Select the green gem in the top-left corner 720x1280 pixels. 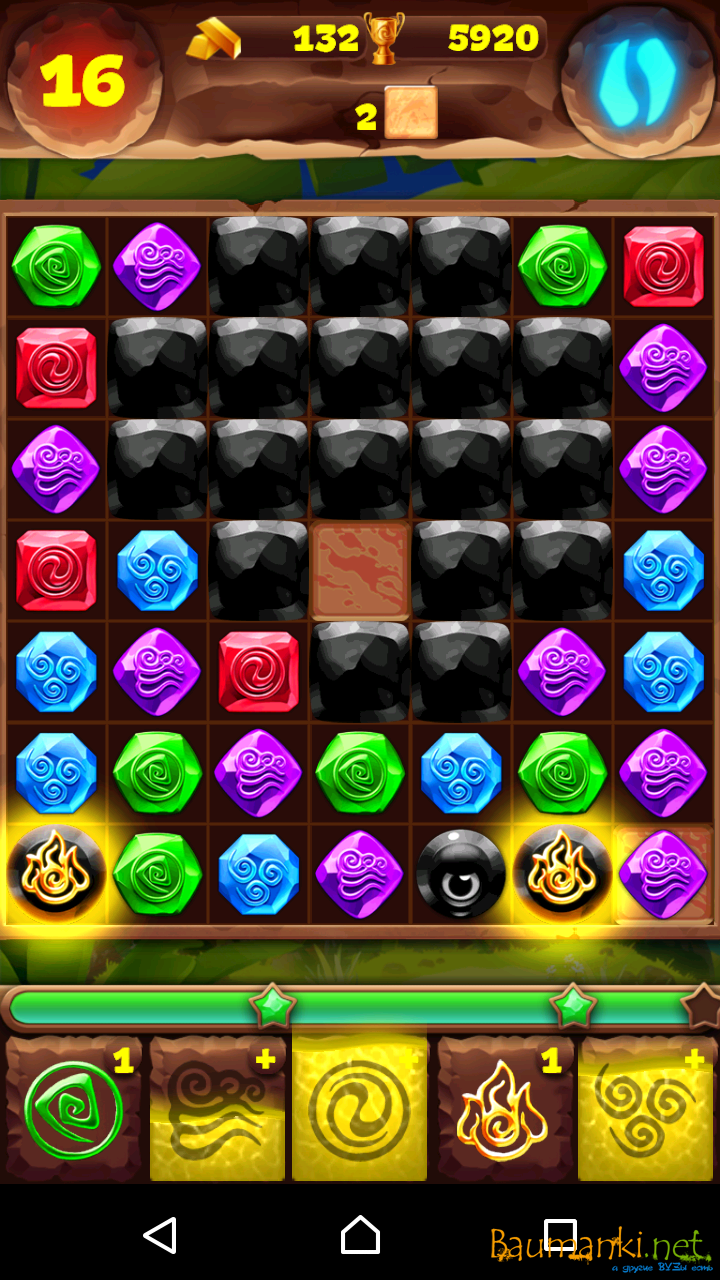[x=56, y=266]
